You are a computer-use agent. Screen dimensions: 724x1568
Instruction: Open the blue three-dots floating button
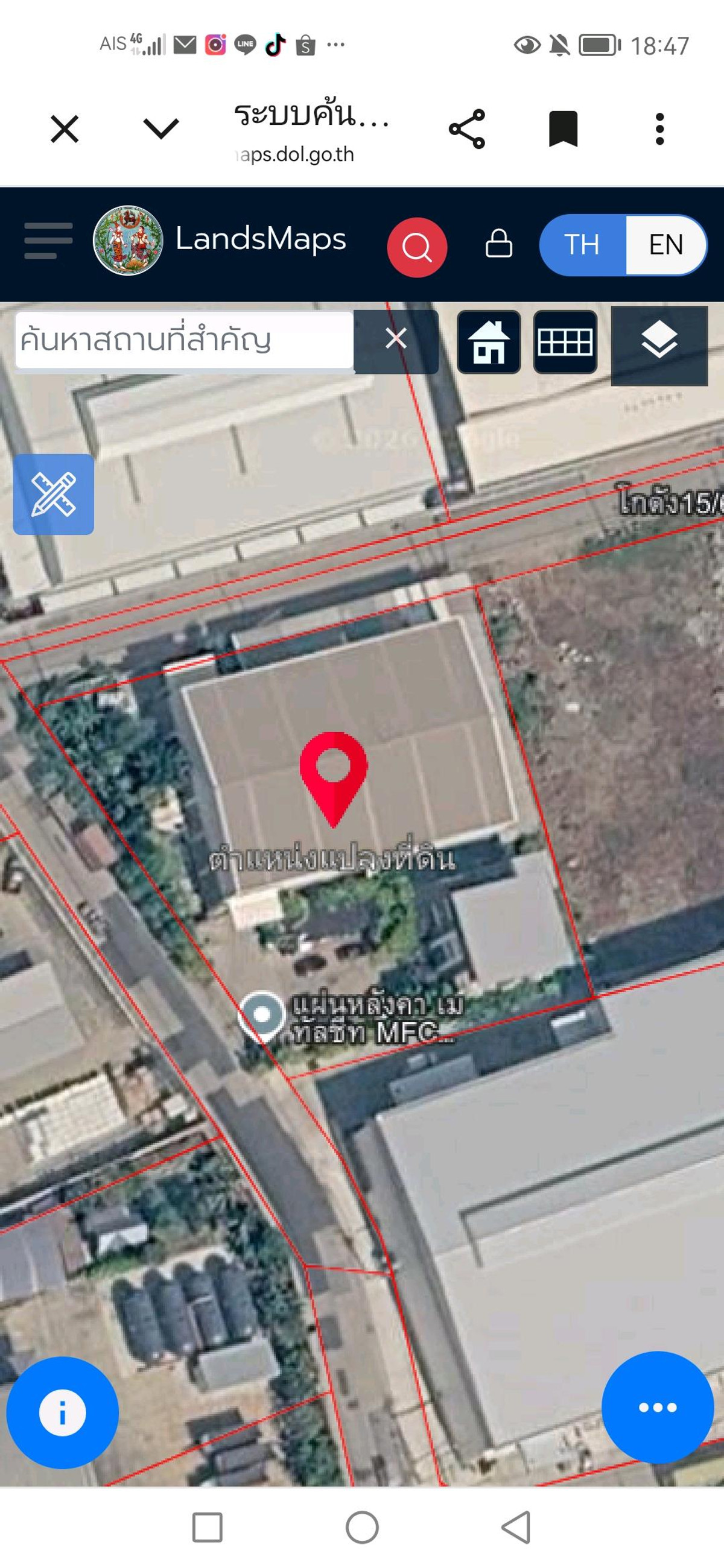(x=658, y=1407)
